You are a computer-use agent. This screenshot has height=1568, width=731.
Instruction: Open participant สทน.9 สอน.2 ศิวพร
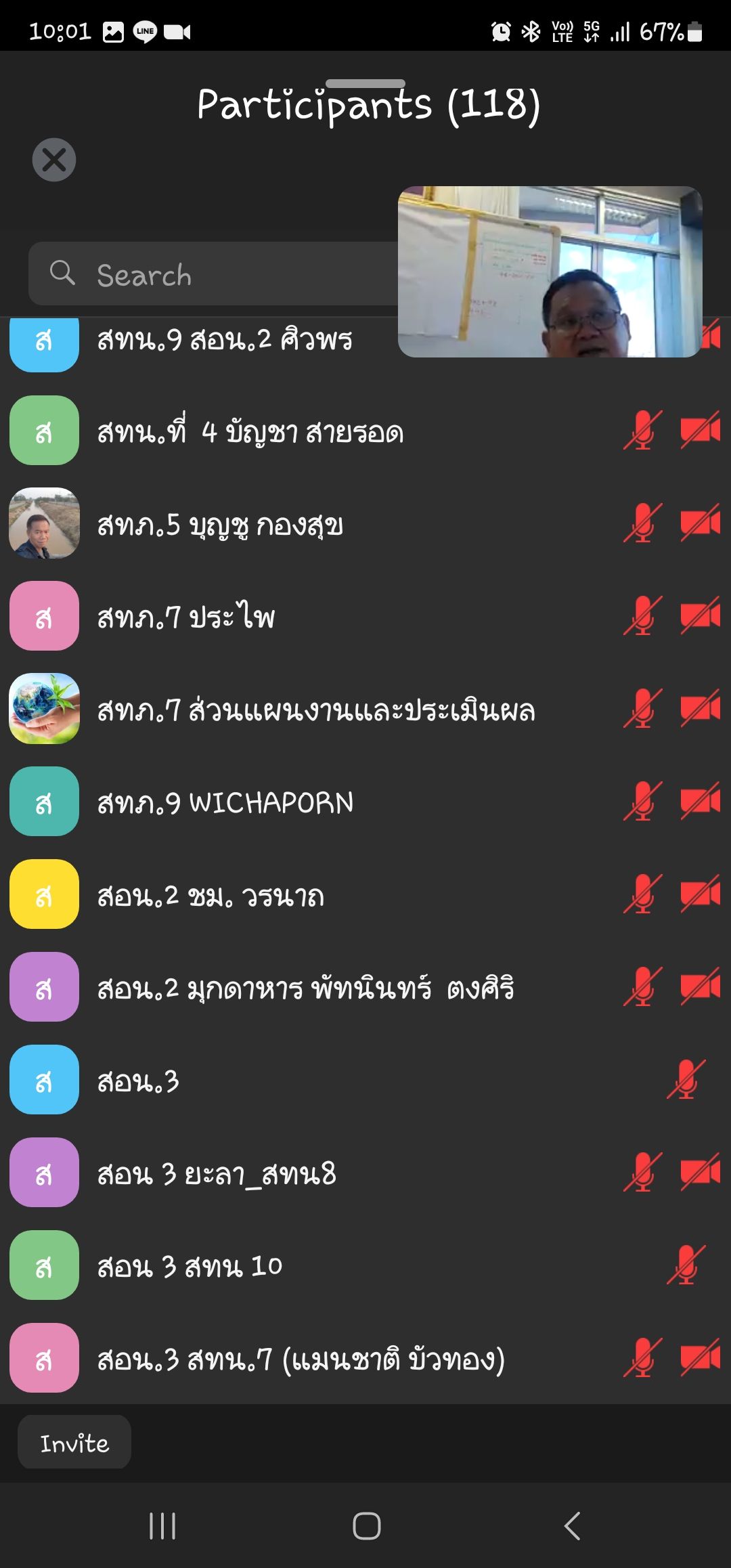pos(224,339)
